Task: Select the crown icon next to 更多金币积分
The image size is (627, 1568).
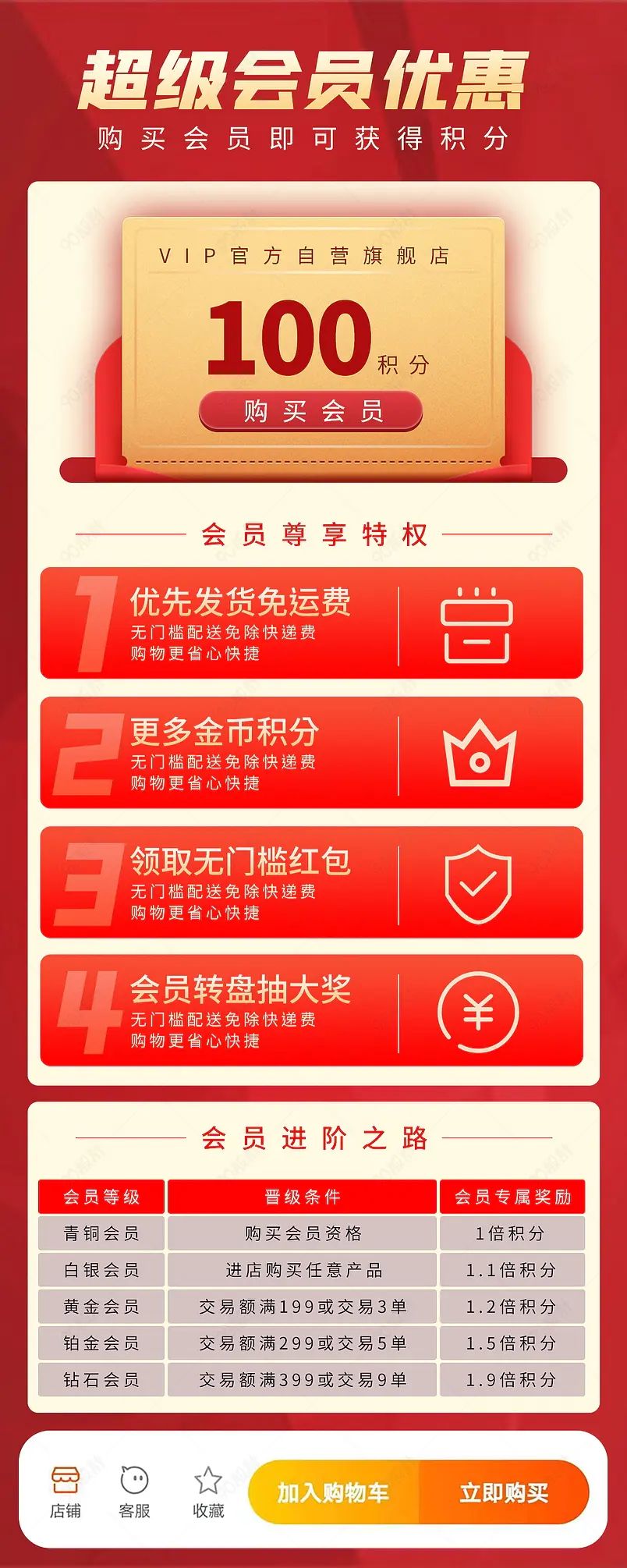Action: [479, 753]
